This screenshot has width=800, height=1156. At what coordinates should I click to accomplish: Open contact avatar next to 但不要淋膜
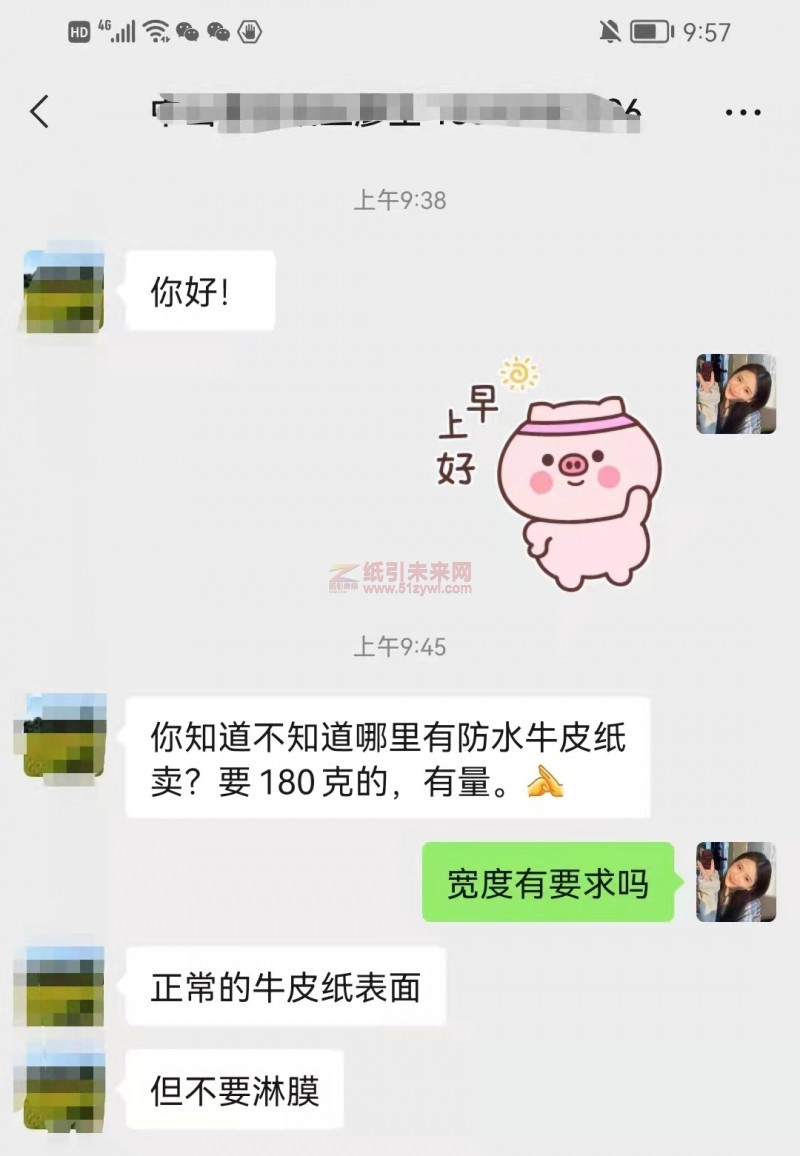tap(65, 1090)
